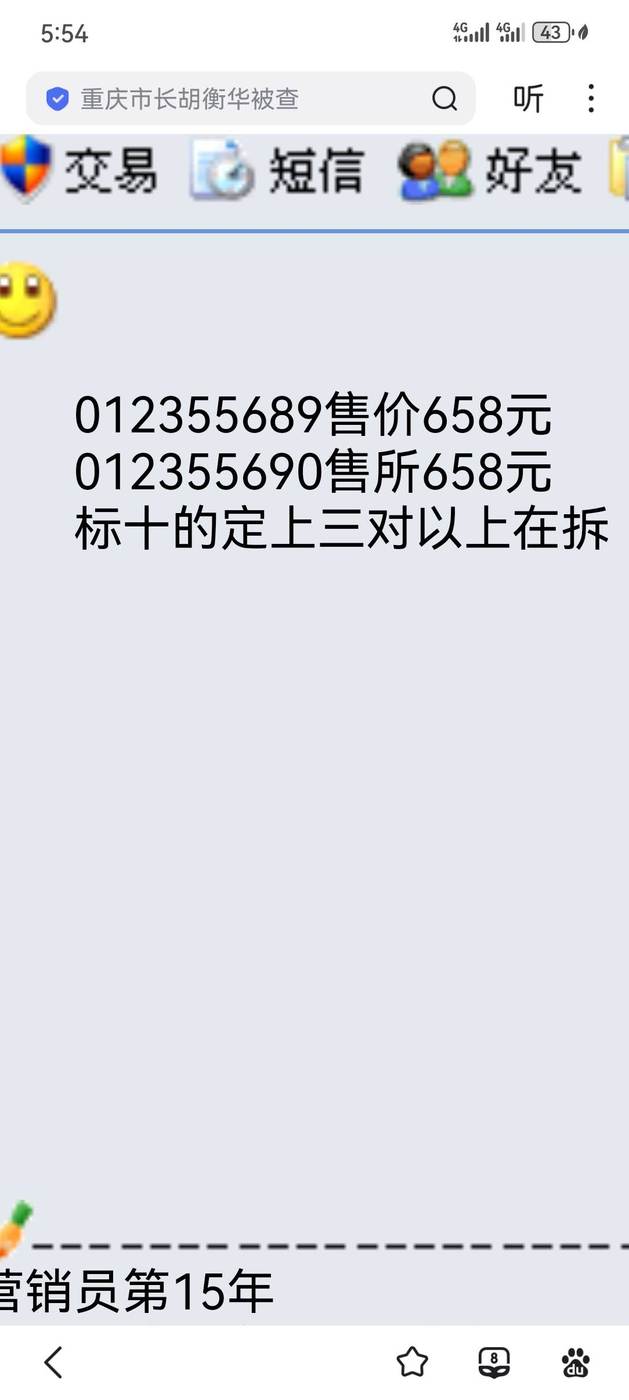Open the browser overflow menu
The image size is (629, 1400).
pos(591,98)
